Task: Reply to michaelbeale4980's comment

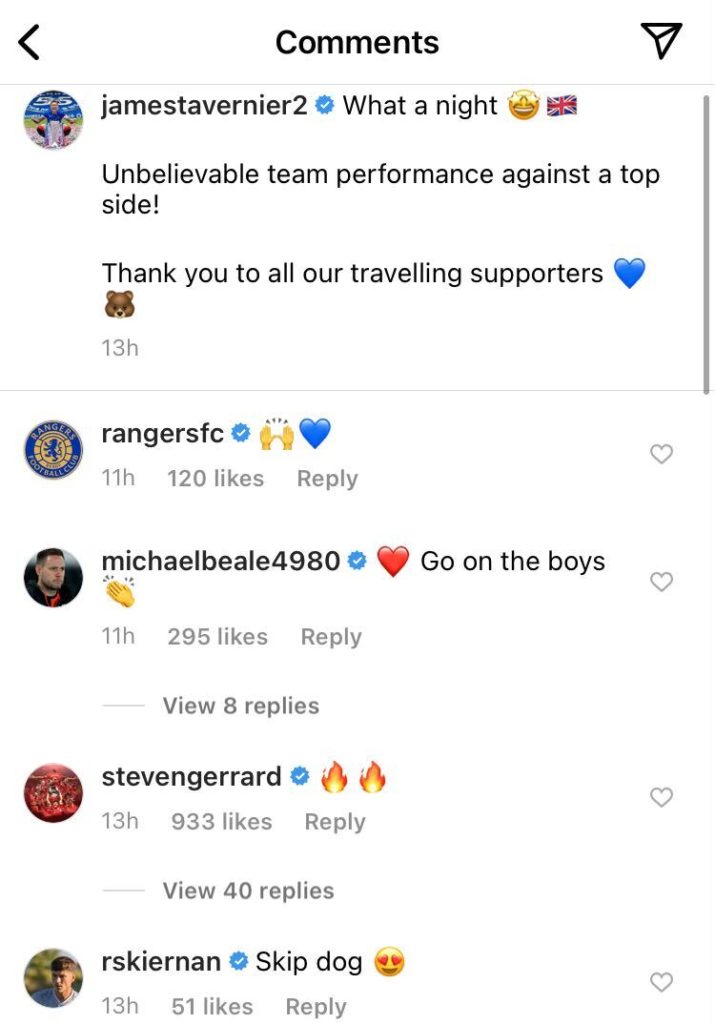Action: click(331, 637)
